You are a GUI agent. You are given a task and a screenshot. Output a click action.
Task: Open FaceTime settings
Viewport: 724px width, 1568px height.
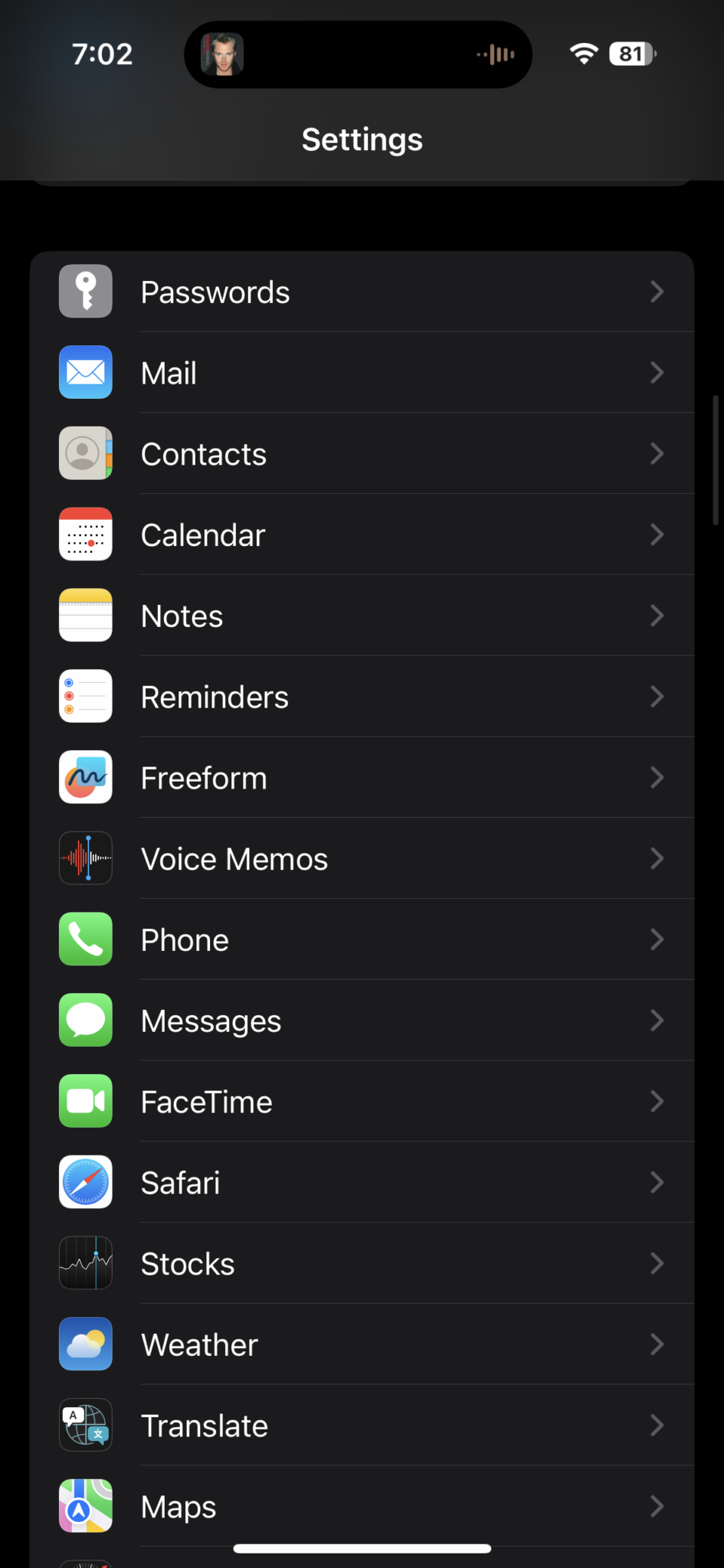pos(362,1102)
